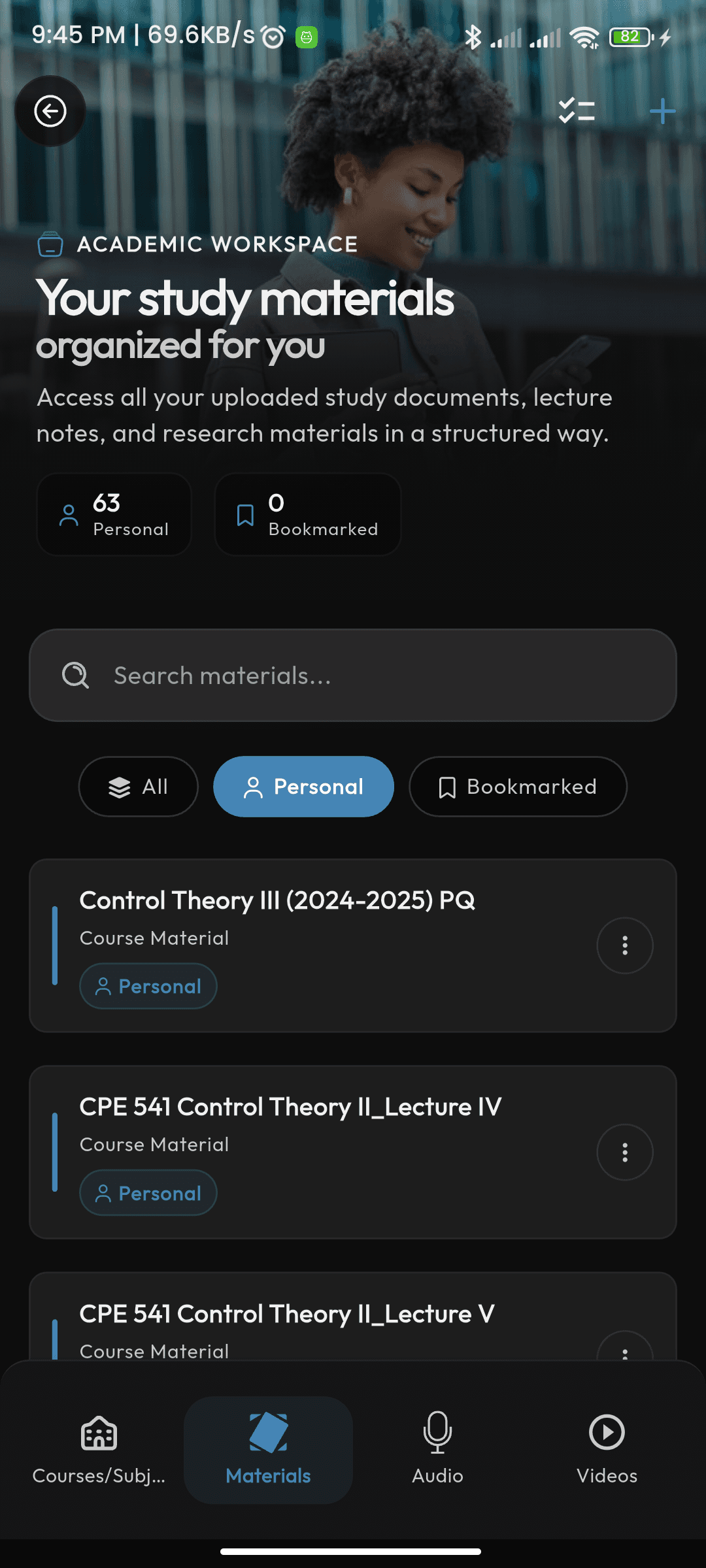
Task: Switch to the All filter
Action: 138,787
